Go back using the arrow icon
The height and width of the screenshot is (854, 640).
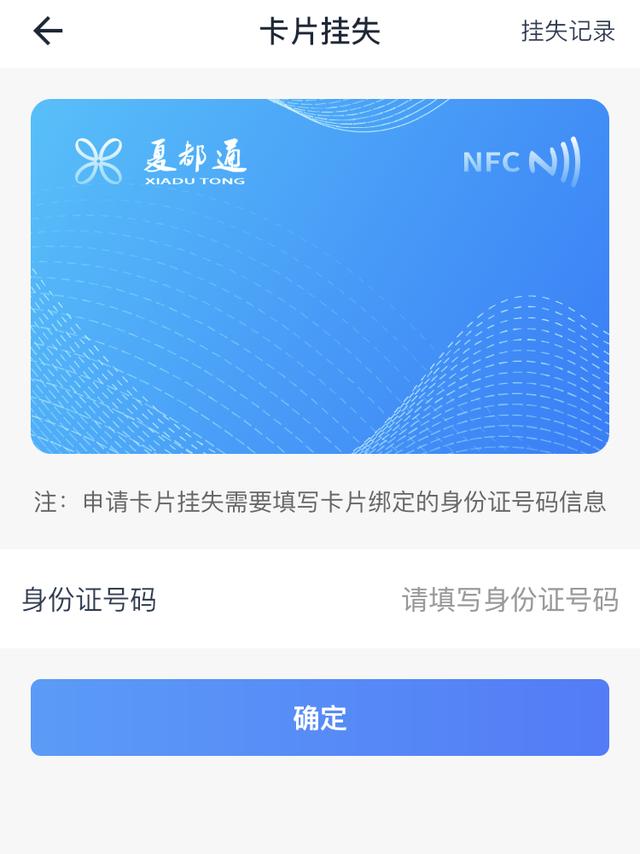pos(48,32)
